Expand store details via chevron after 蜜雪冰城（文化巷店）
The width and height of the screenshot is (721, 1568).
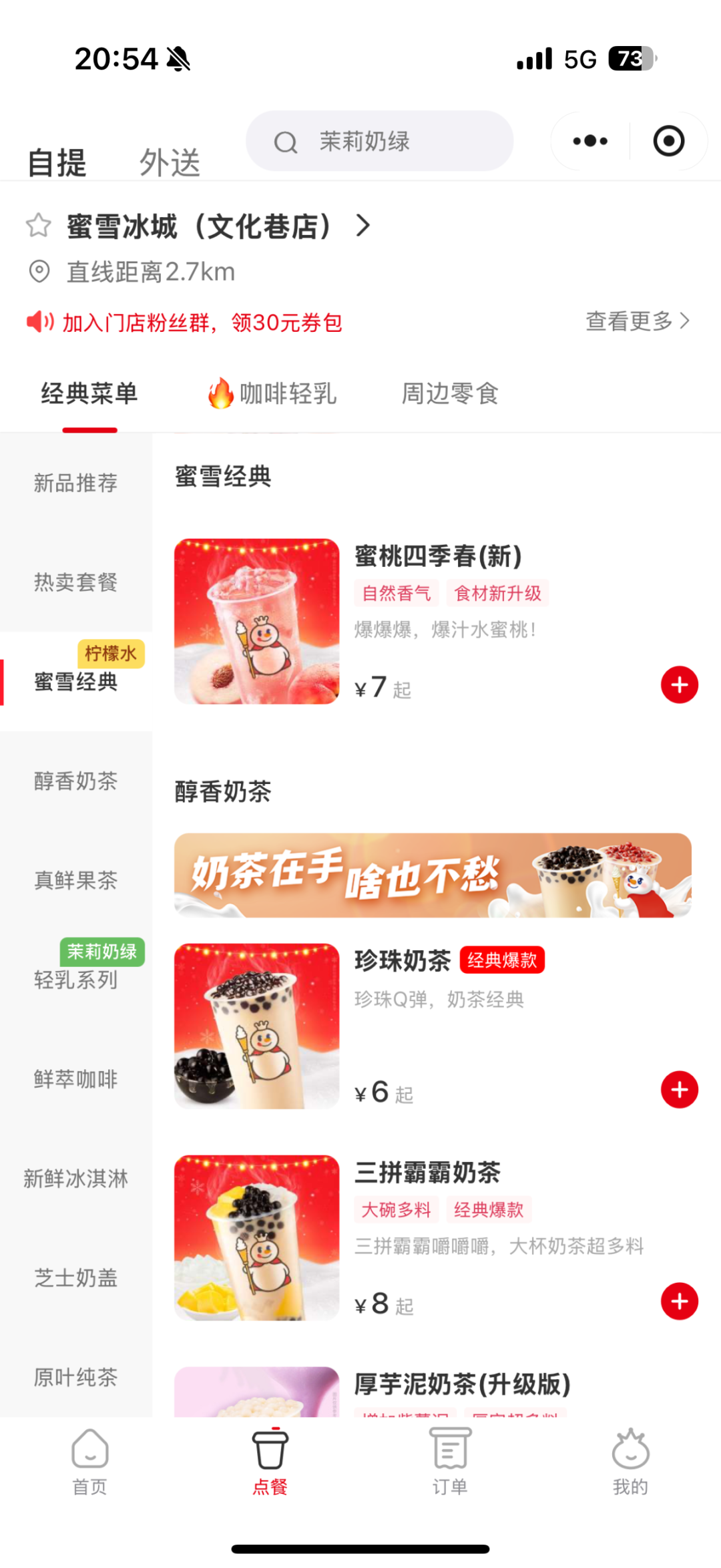[363, 226]
